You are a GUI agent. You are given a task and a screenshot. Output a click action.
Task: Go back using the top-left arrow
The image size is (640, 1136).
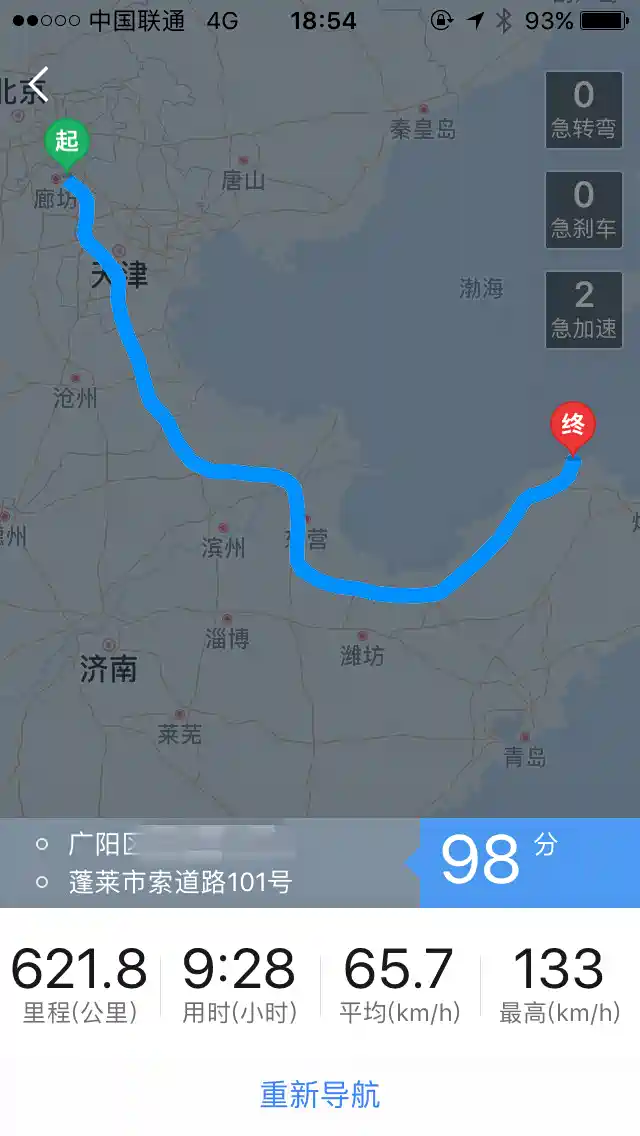[38, 85]
